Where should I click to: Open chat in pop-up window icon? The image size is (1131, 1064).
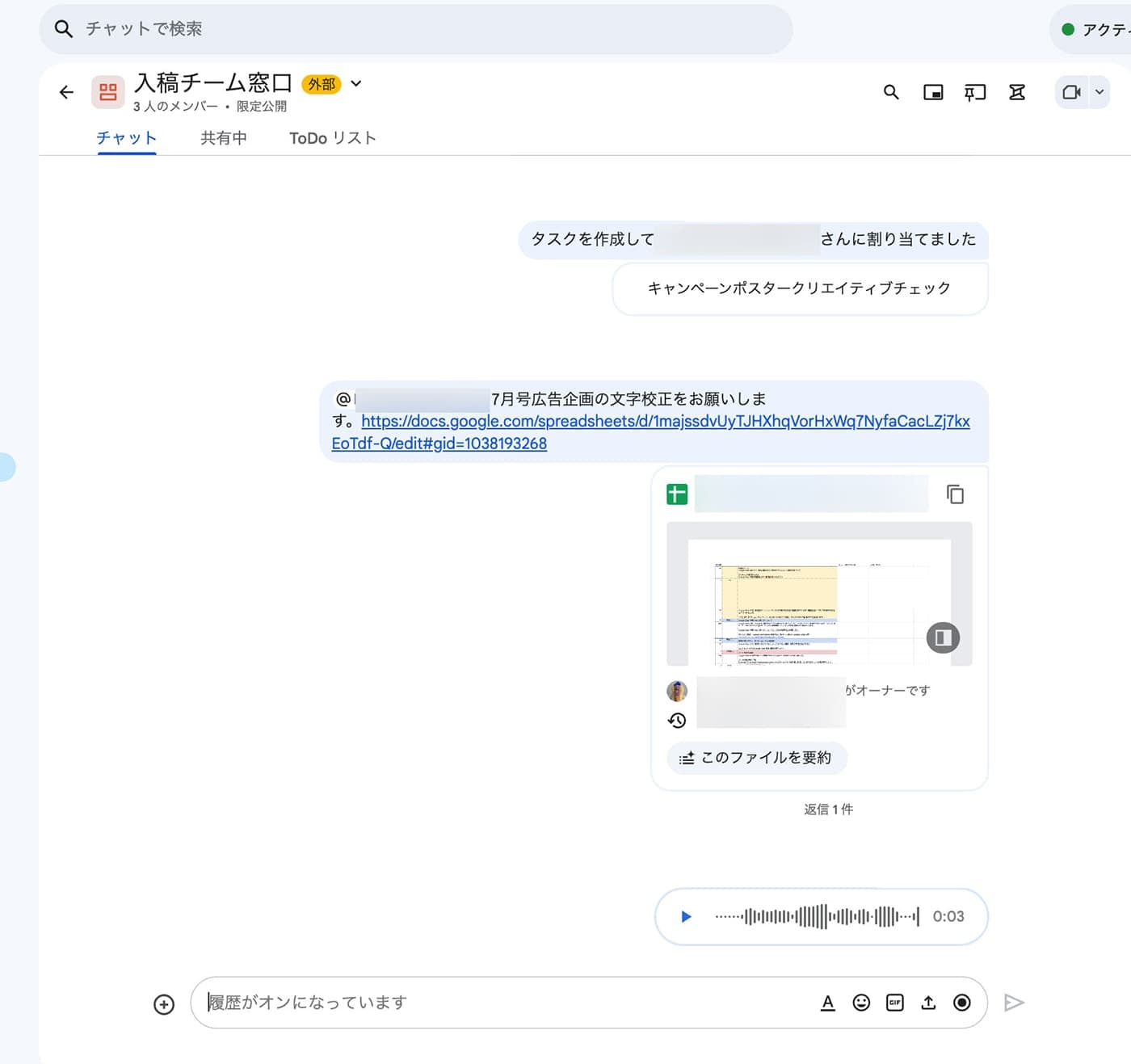coord(933,92)
